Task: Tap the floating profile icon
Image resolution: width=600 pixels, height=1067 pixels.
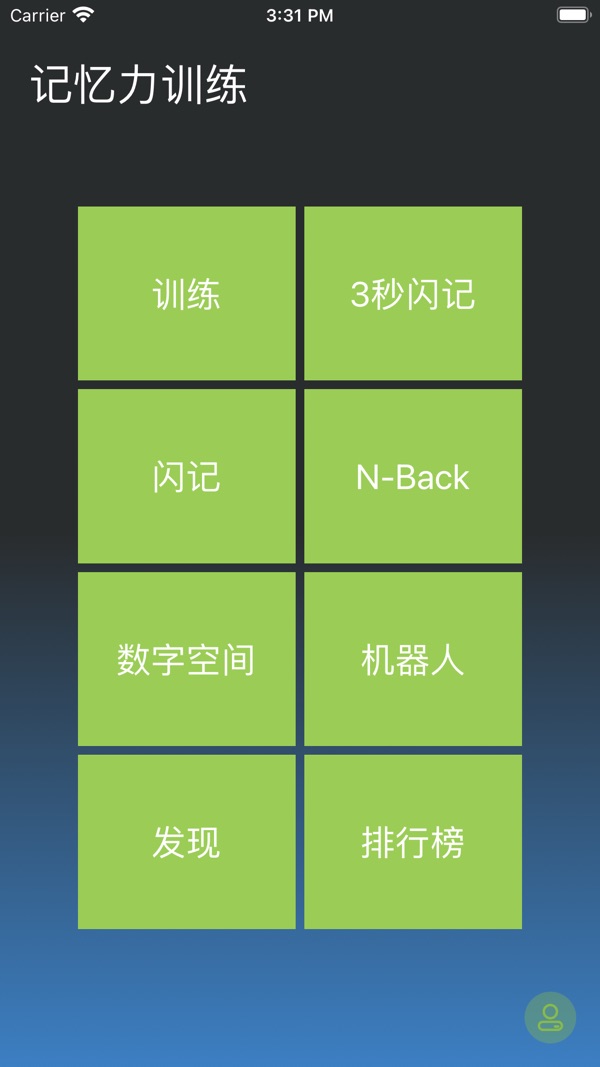Action: pyautogui.click(x=550, y=1017)
